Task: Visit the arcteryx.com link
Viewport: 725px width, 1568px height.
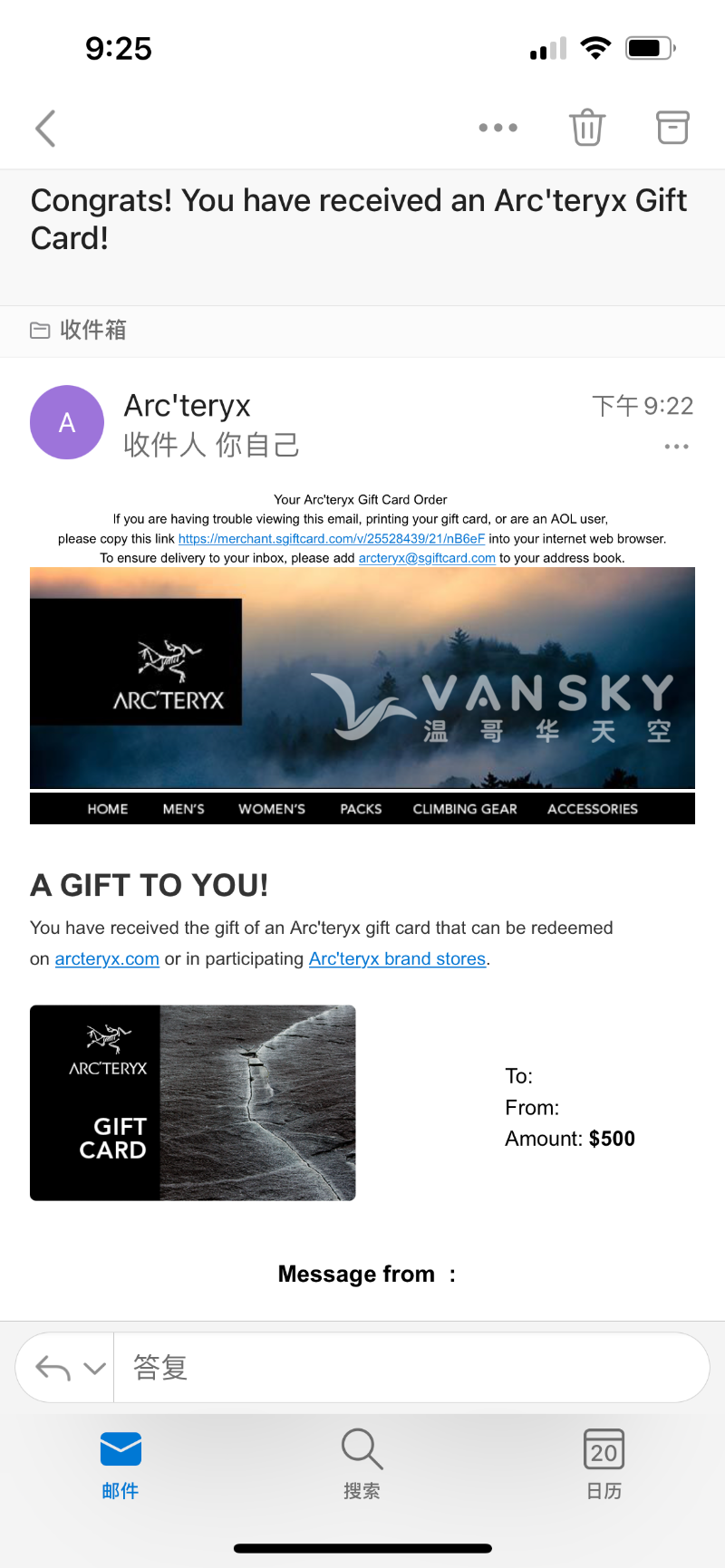Action: pyautogui.click(x=107, y=959)
